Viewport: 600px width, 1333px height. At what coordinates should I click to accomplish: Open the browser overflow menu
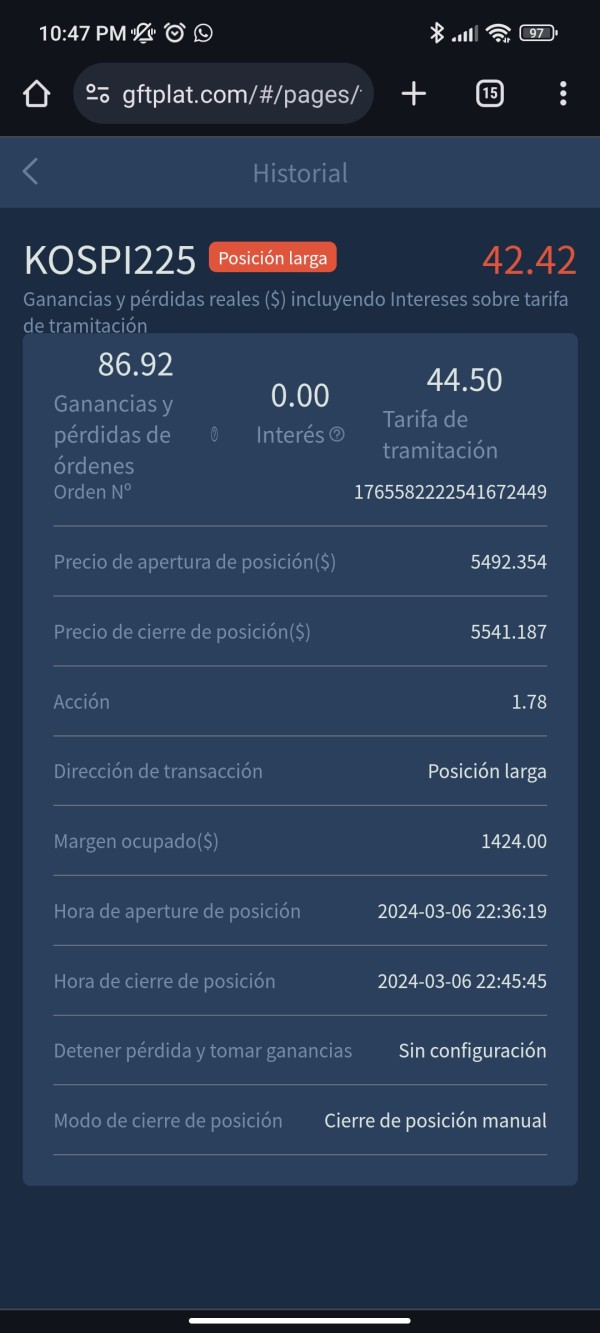(563, 94)
